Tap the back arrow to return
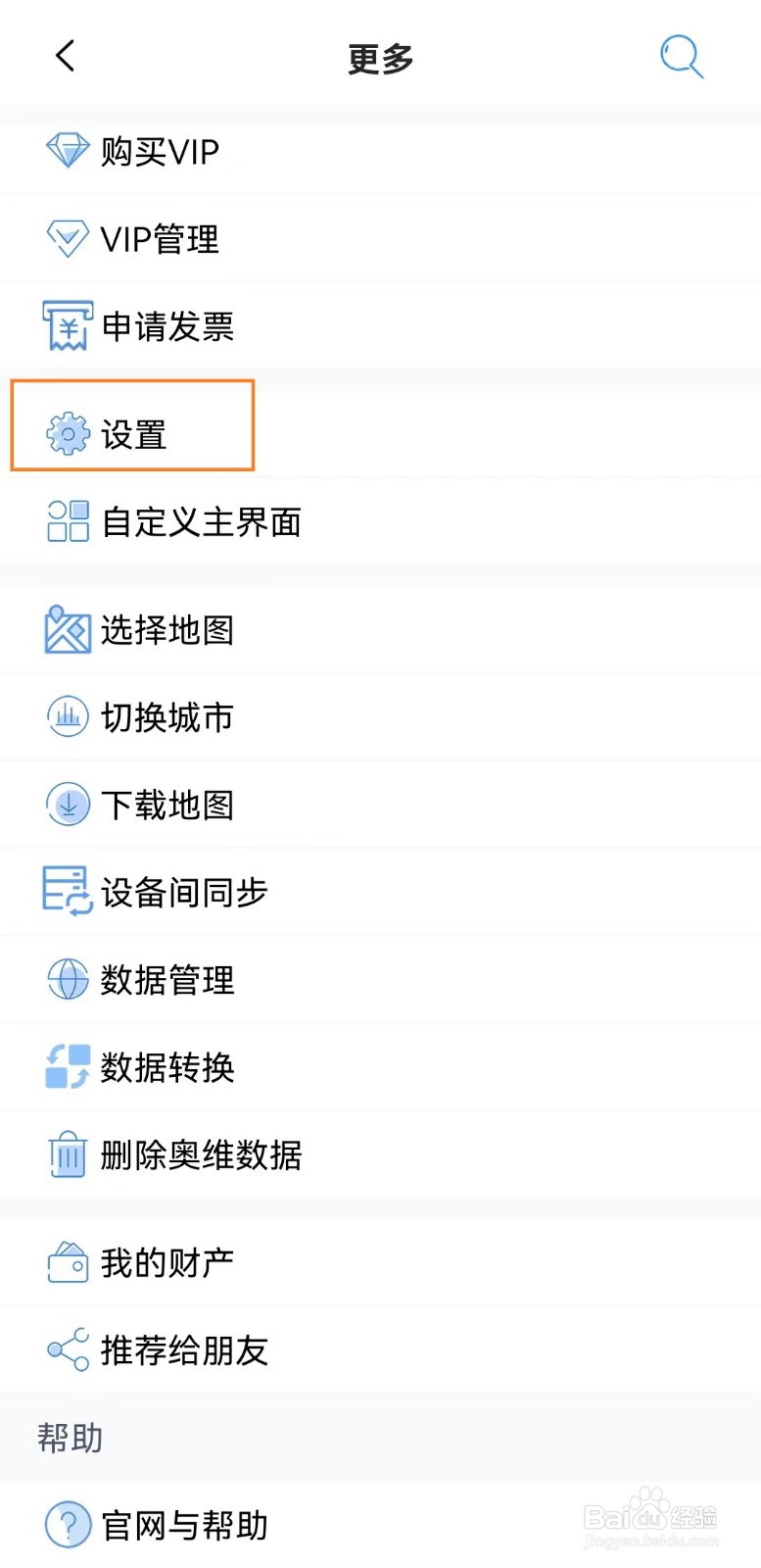This screenshot has height=1568, width=761. pos(65,56)
